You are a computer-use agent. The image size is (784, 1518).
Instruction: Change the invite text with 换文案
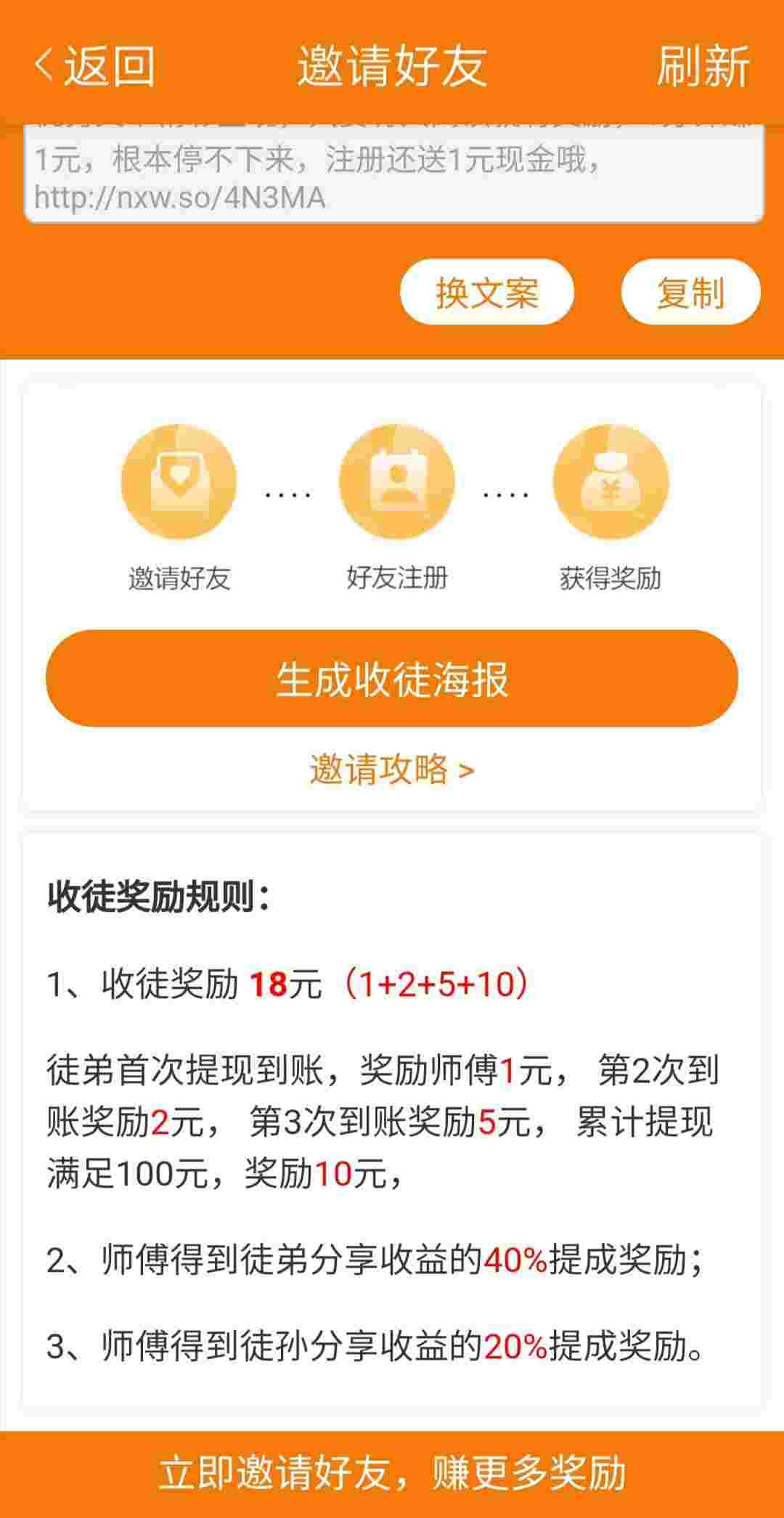click(x=487, y=292)
